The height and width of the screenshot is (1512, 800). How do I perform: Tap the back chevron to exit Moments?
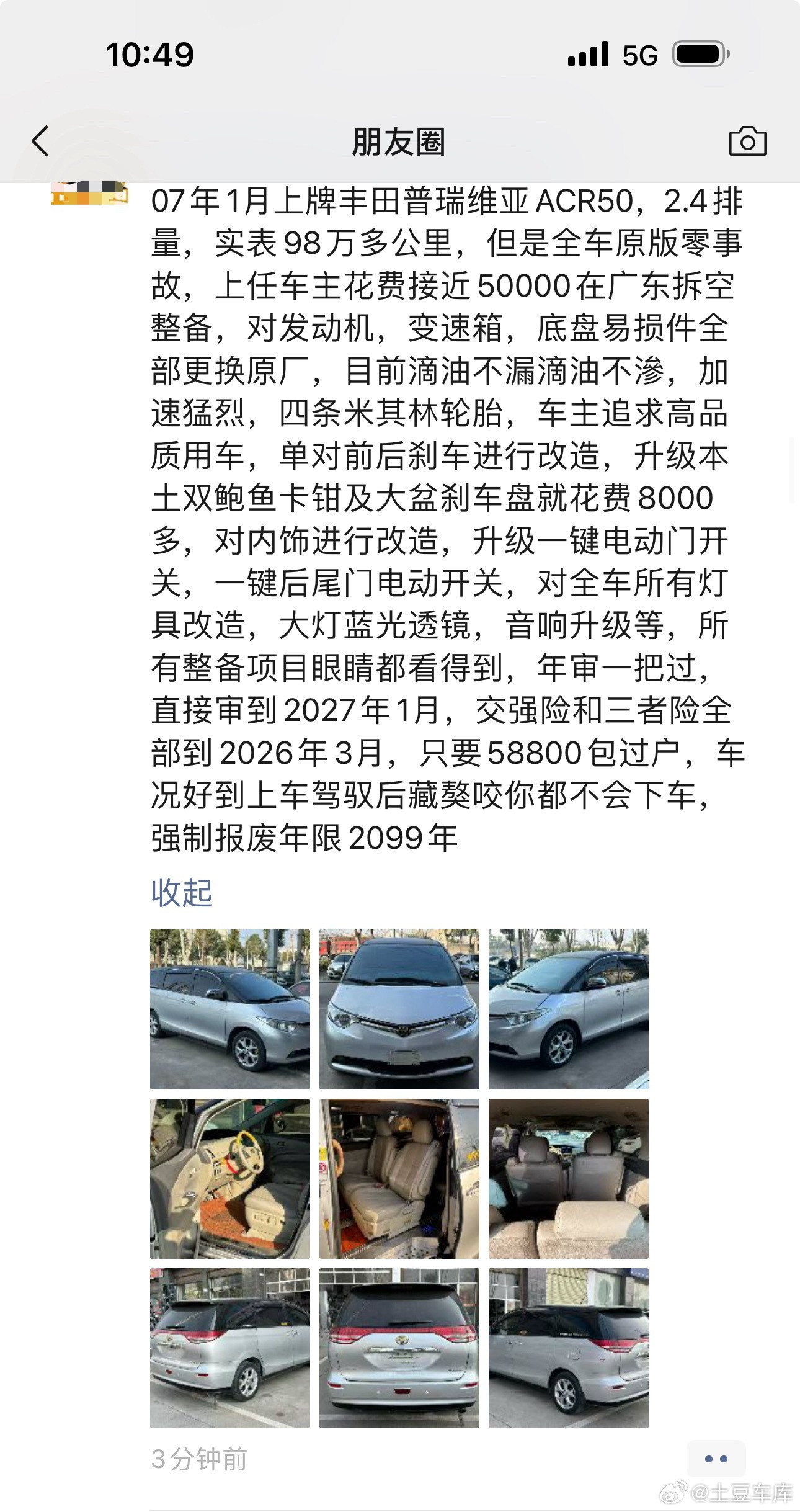click(x=40, y=141)
